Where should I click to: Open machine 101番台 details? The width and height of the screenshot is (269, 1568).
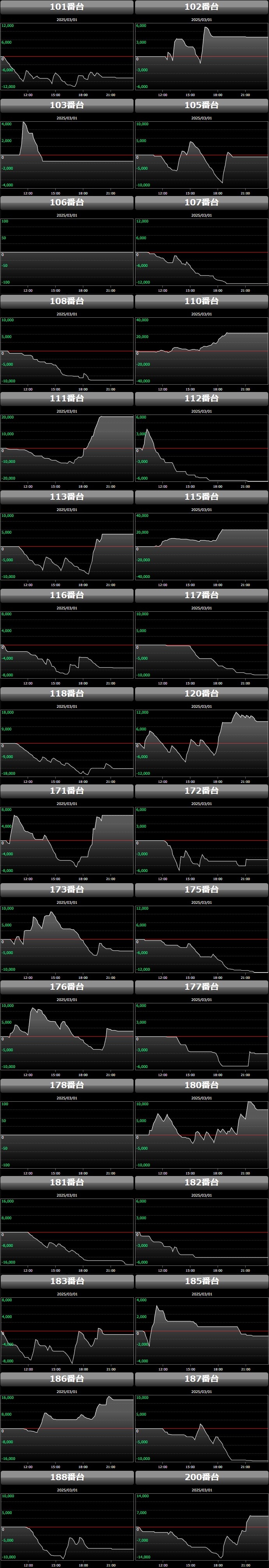click(67, 7)
